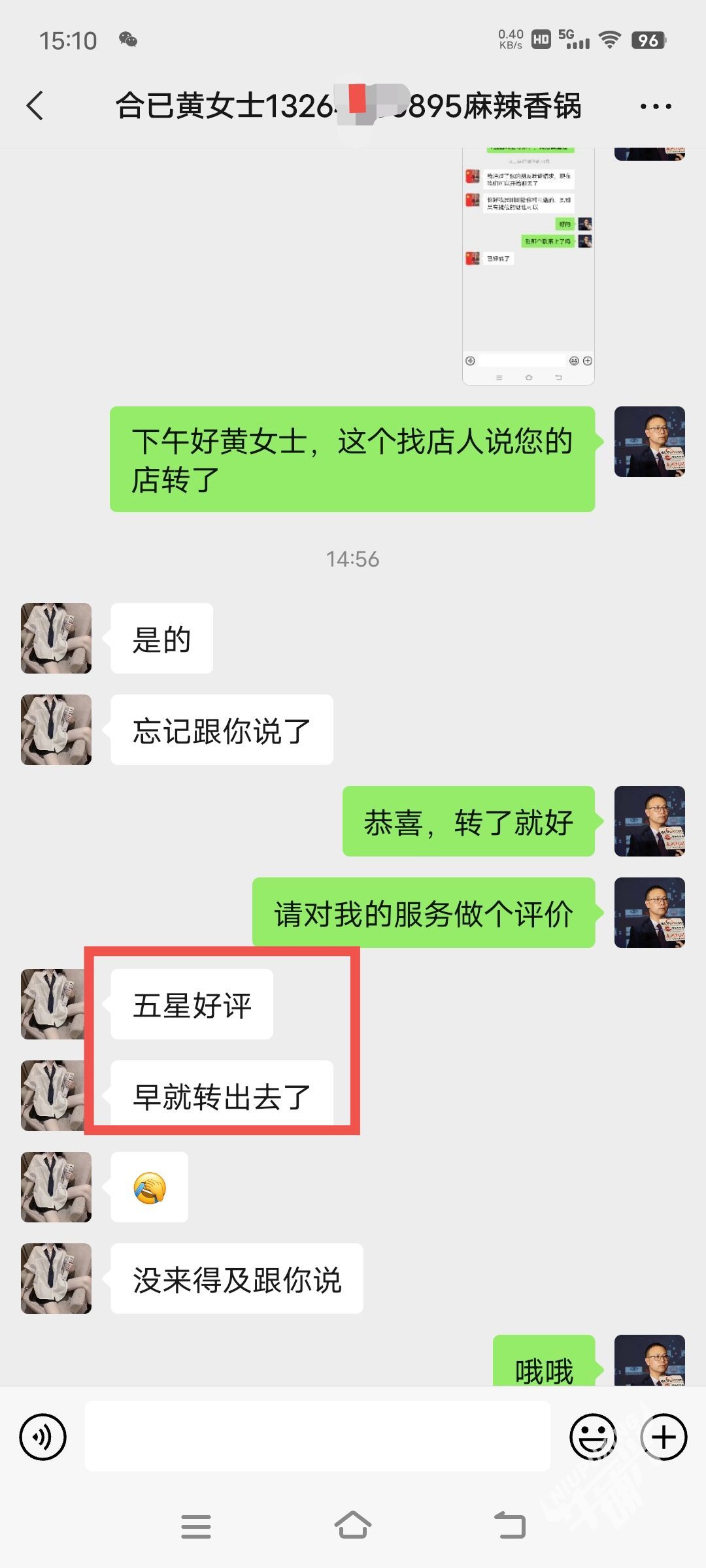Tap the system home button
706x1568 pixels.
pos(353,1526)
